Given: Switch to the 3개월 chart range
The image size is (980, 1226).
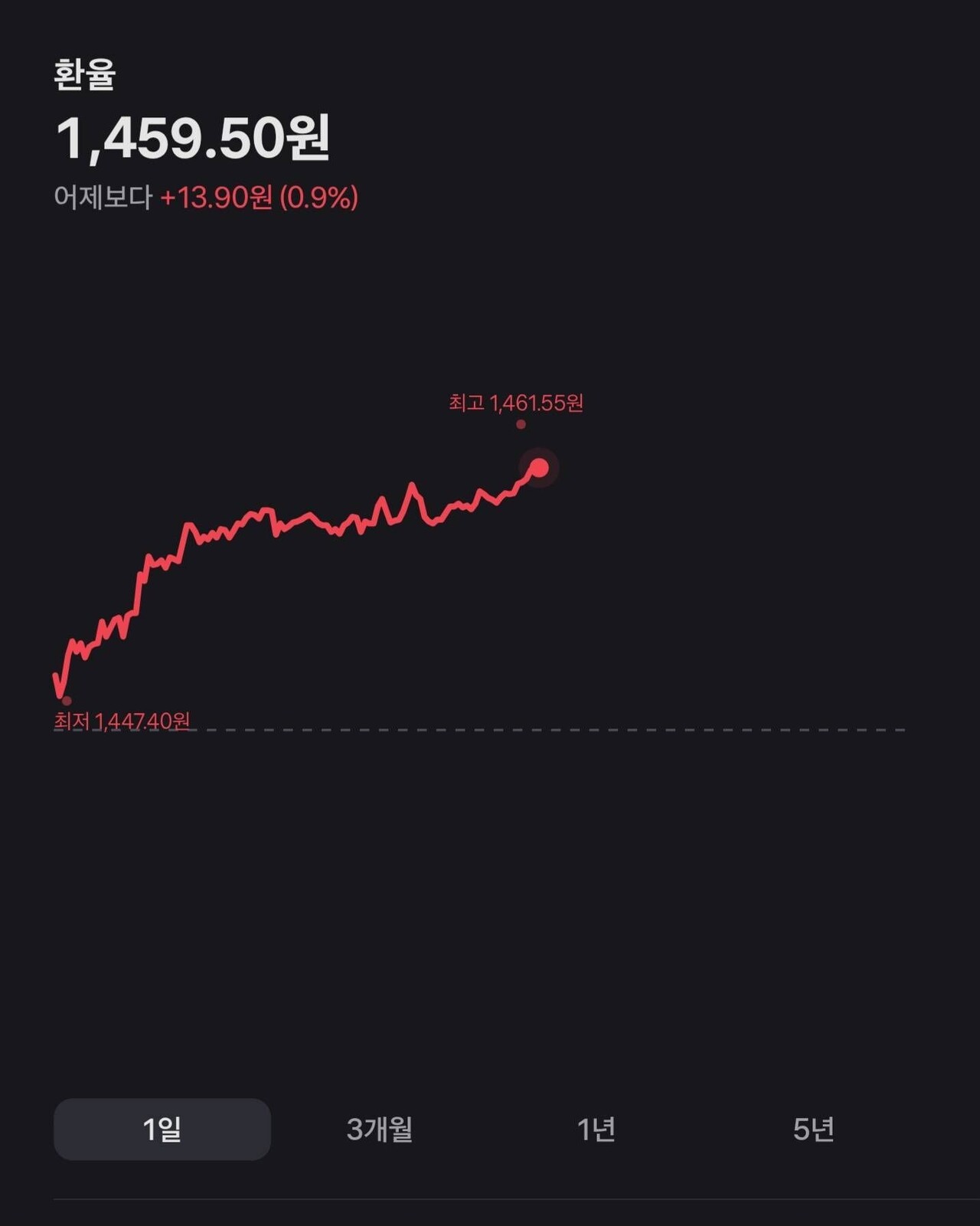Looking at the screenshot, I should coord(379,1130).
